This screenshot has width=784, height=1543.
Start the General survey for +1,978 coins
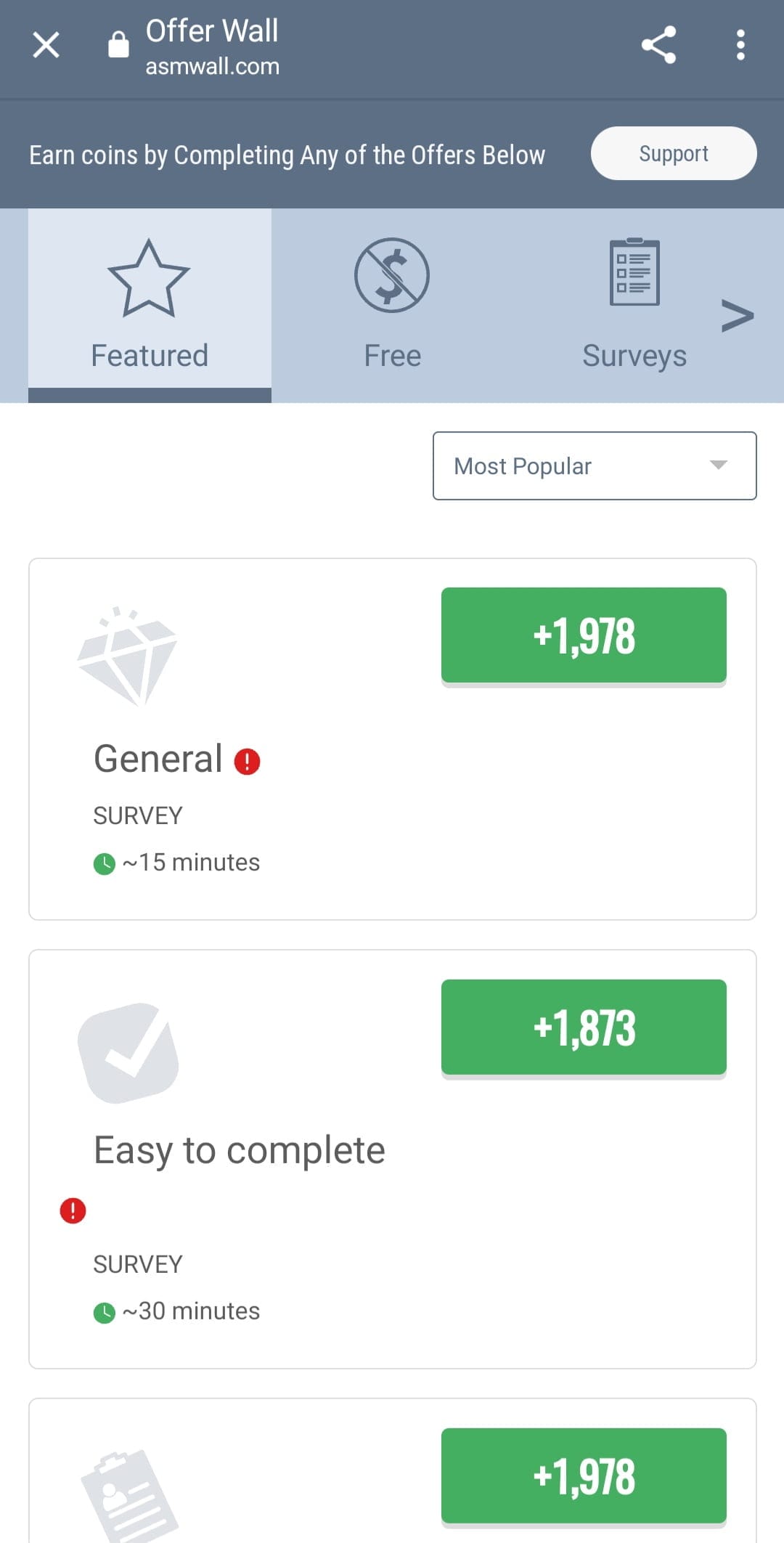[x=584, y=635]
